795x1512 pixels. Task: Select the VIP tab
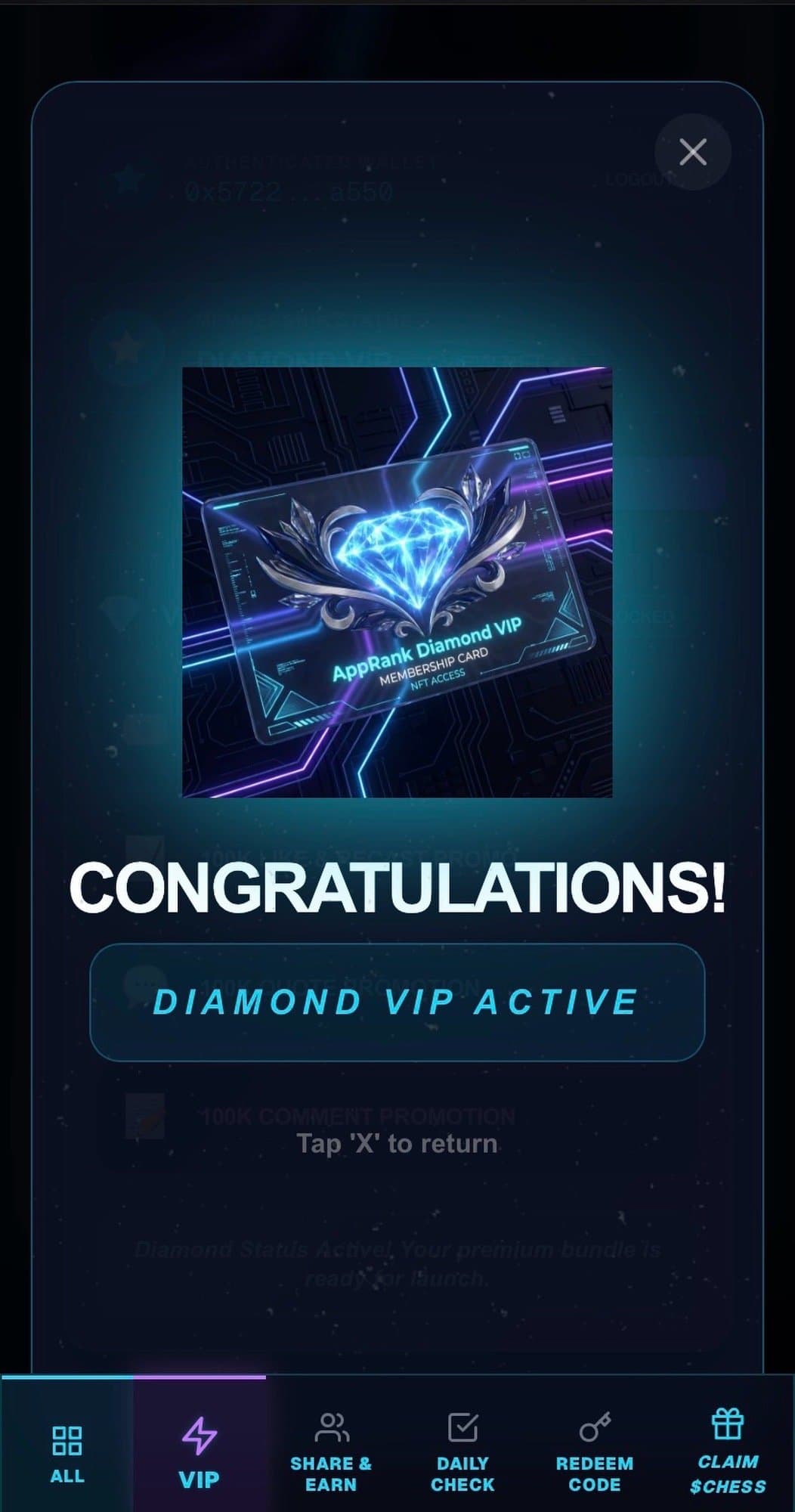point(200,1453)
